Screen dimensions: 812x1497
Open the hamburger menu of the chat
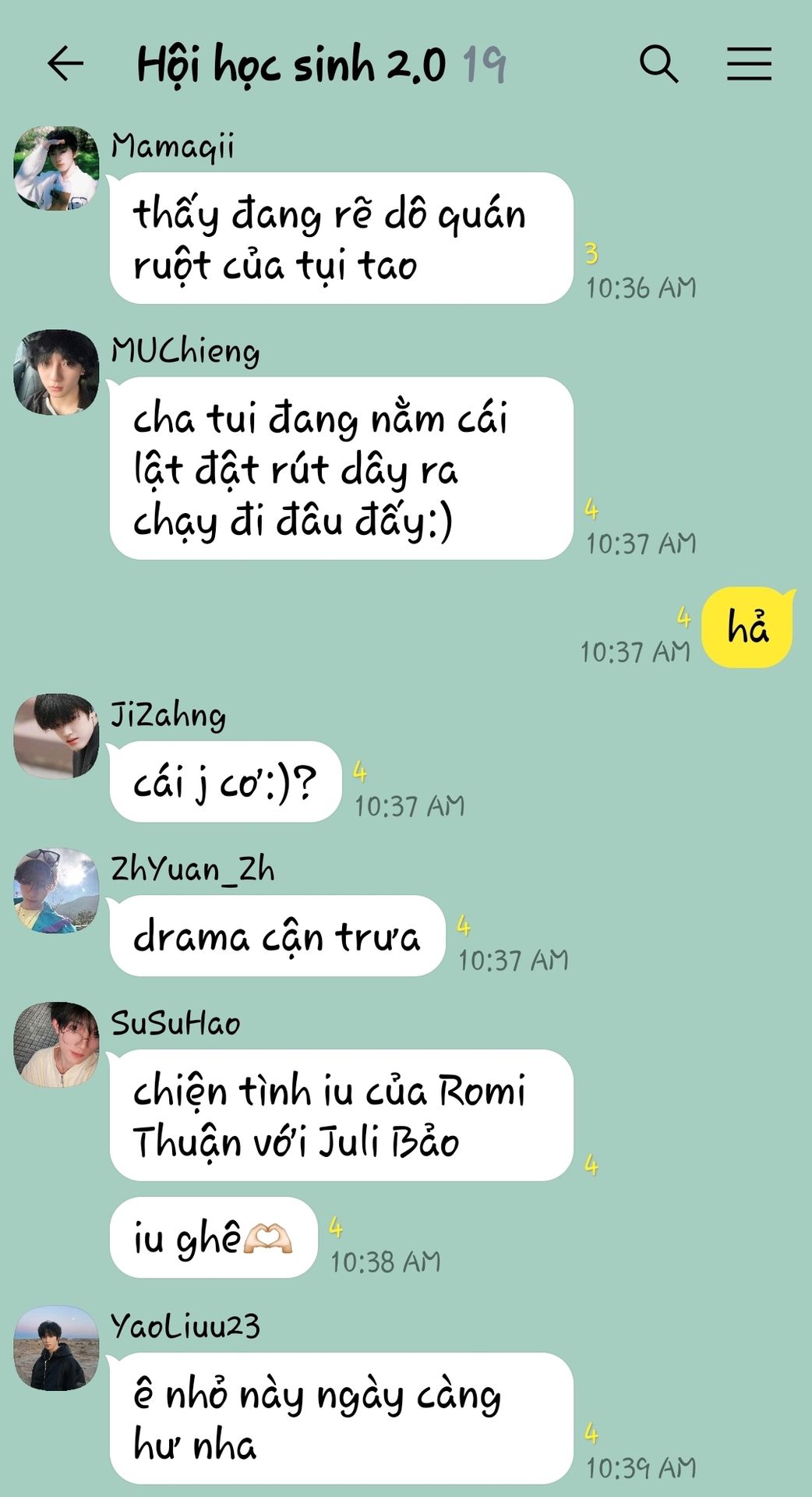click(749, 64)
